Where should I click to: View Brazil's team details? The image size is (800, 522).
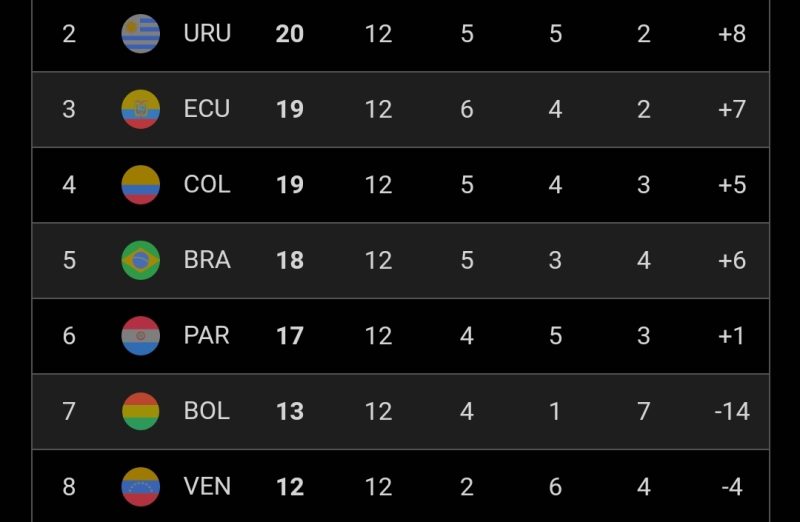(207, 260)
